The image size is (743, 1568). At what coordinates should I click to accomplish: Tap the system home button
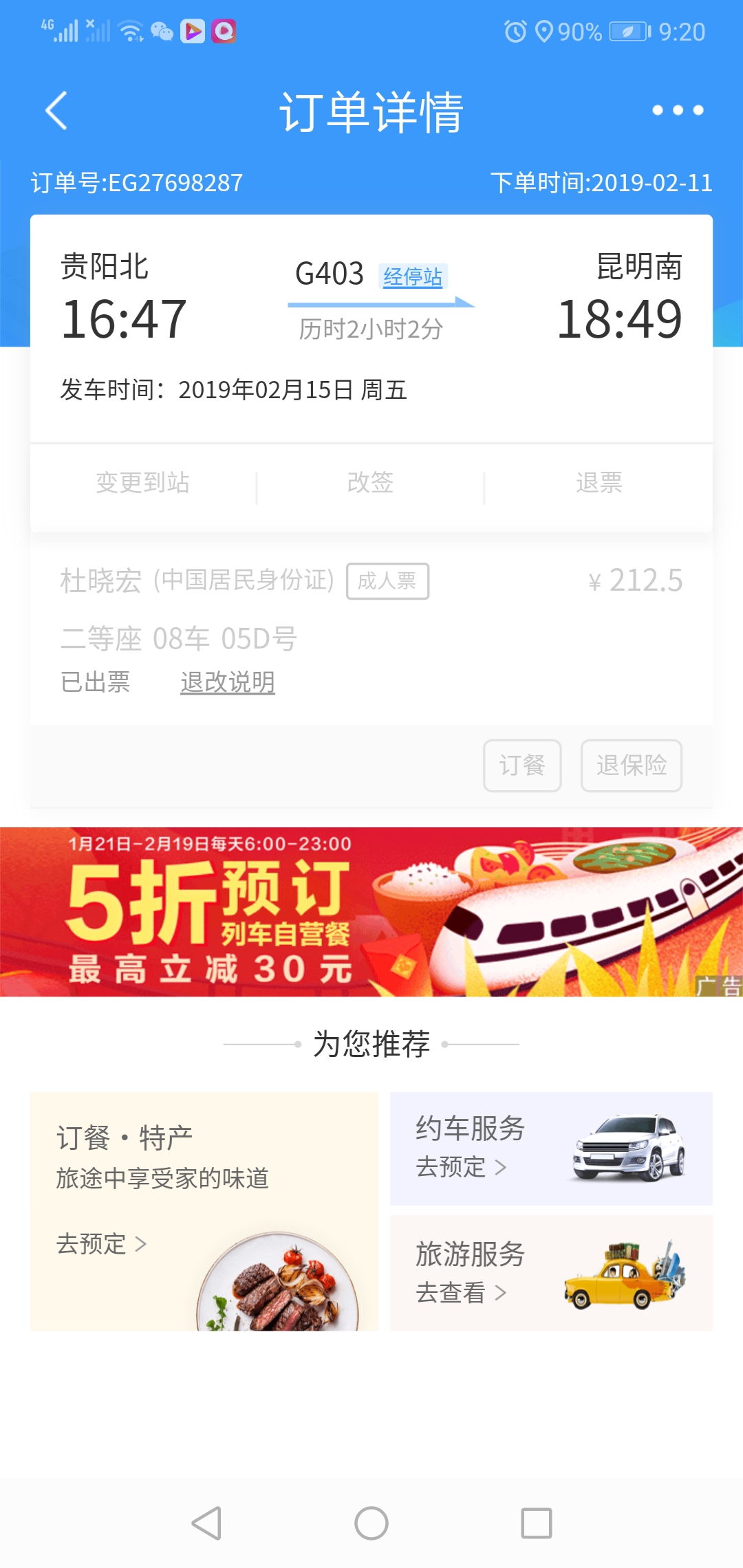[371, 1523]
